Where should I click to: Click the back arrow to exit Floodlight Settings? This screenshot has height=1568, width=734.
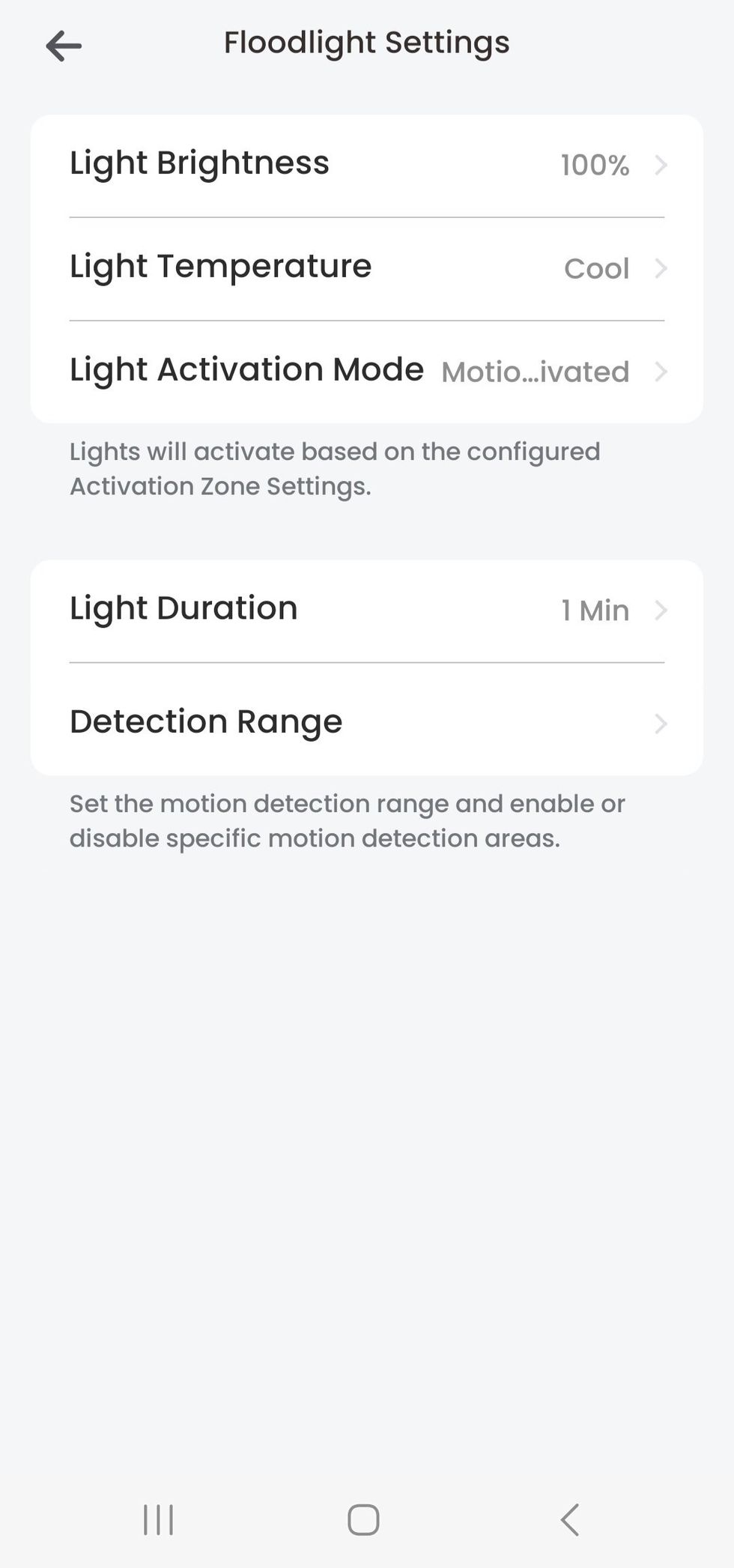(x=64, y=45)
